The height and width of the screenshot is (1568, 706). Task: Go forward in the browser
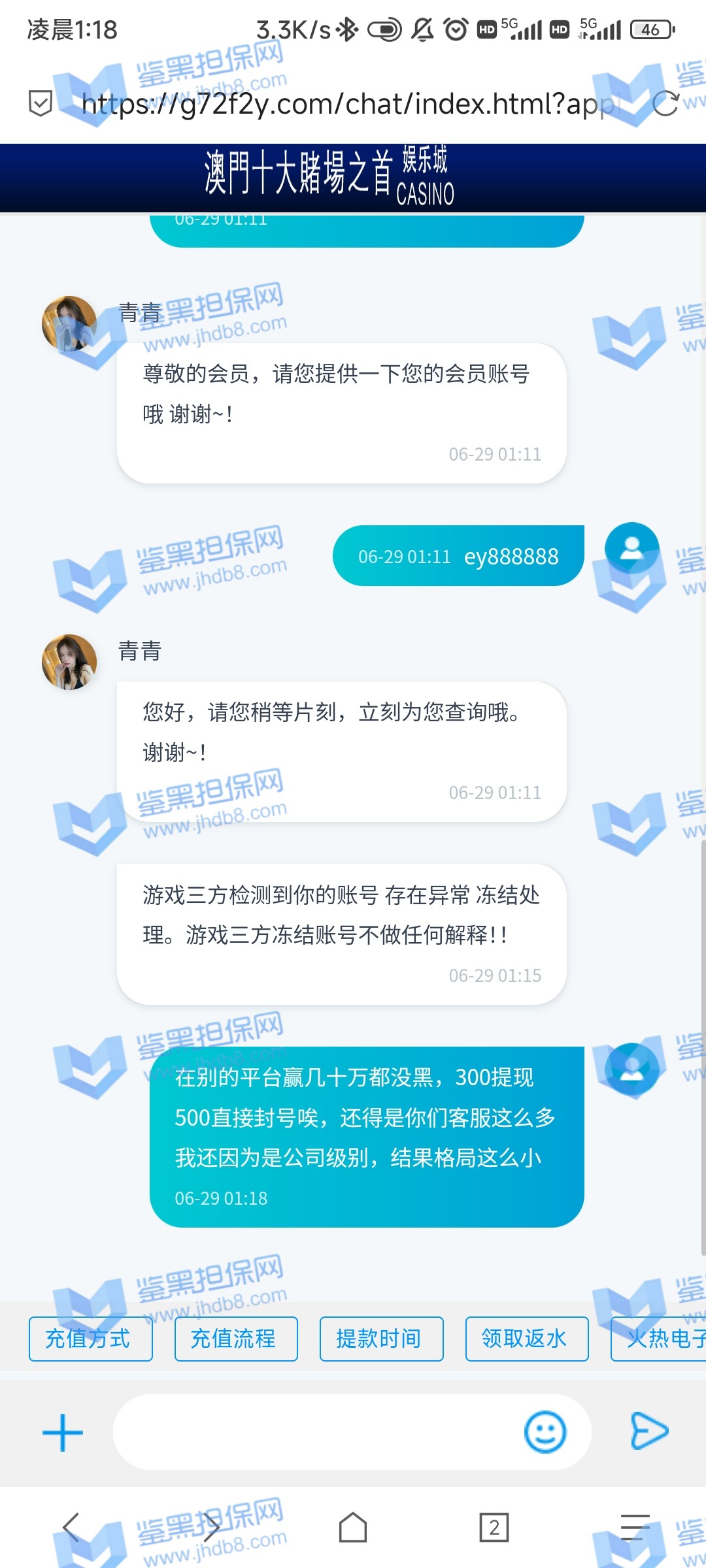coord(212,1527)
